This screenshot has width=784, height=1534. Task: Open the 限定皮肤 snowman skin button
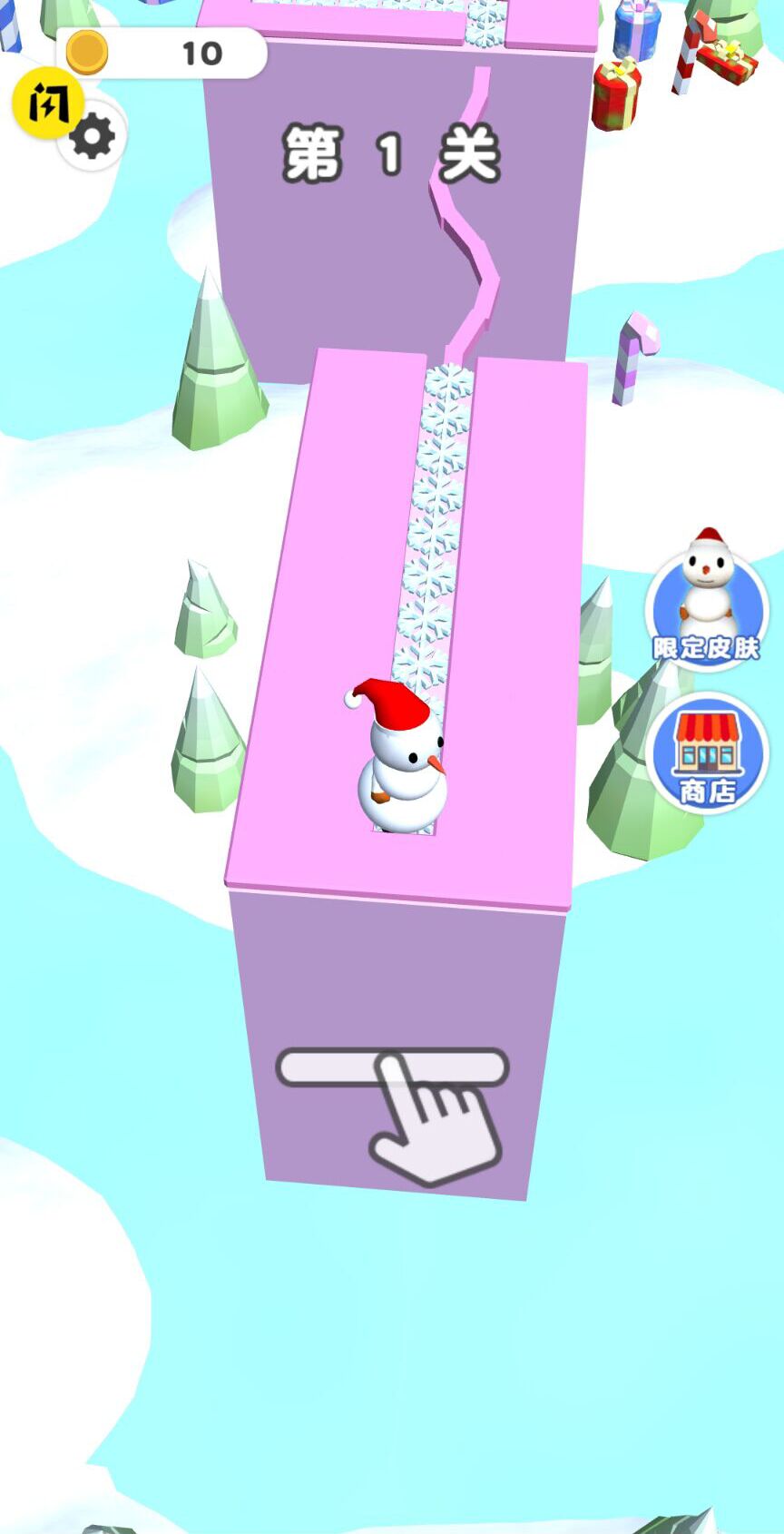coord(707,604)
